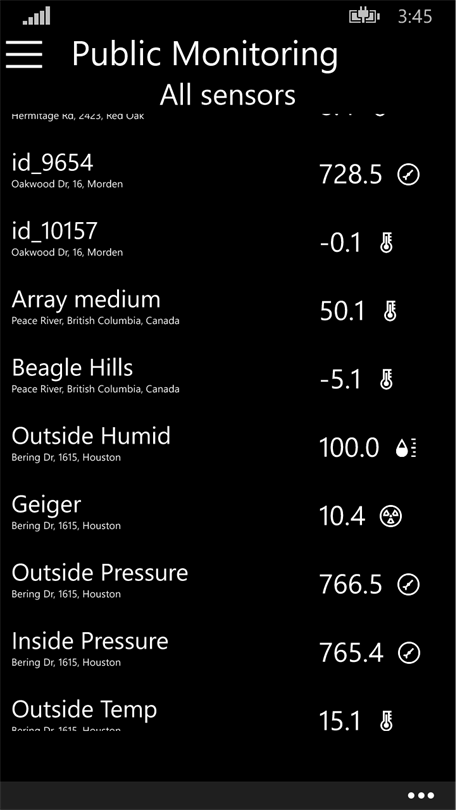Select the Inside Pressure row
456x810 pixels.
click(228, 650)
